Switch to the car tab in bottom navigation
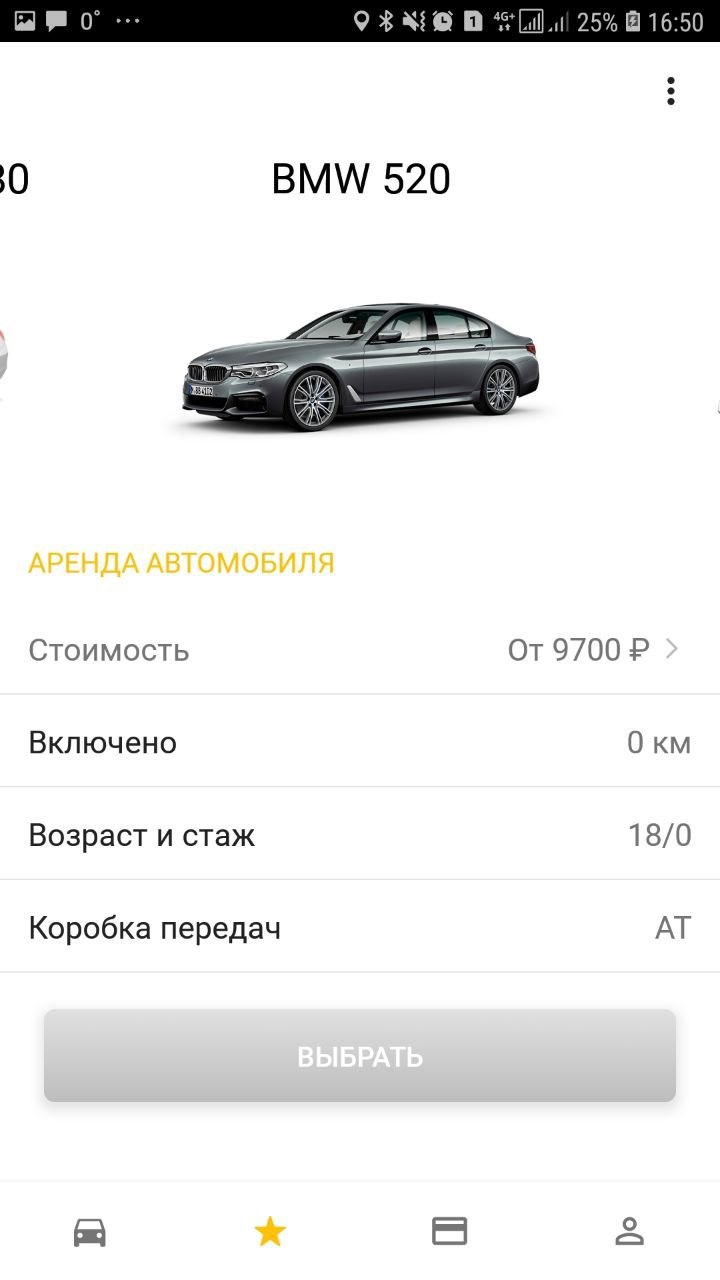The image size is (720, 1280). (x=90, y=1232)
